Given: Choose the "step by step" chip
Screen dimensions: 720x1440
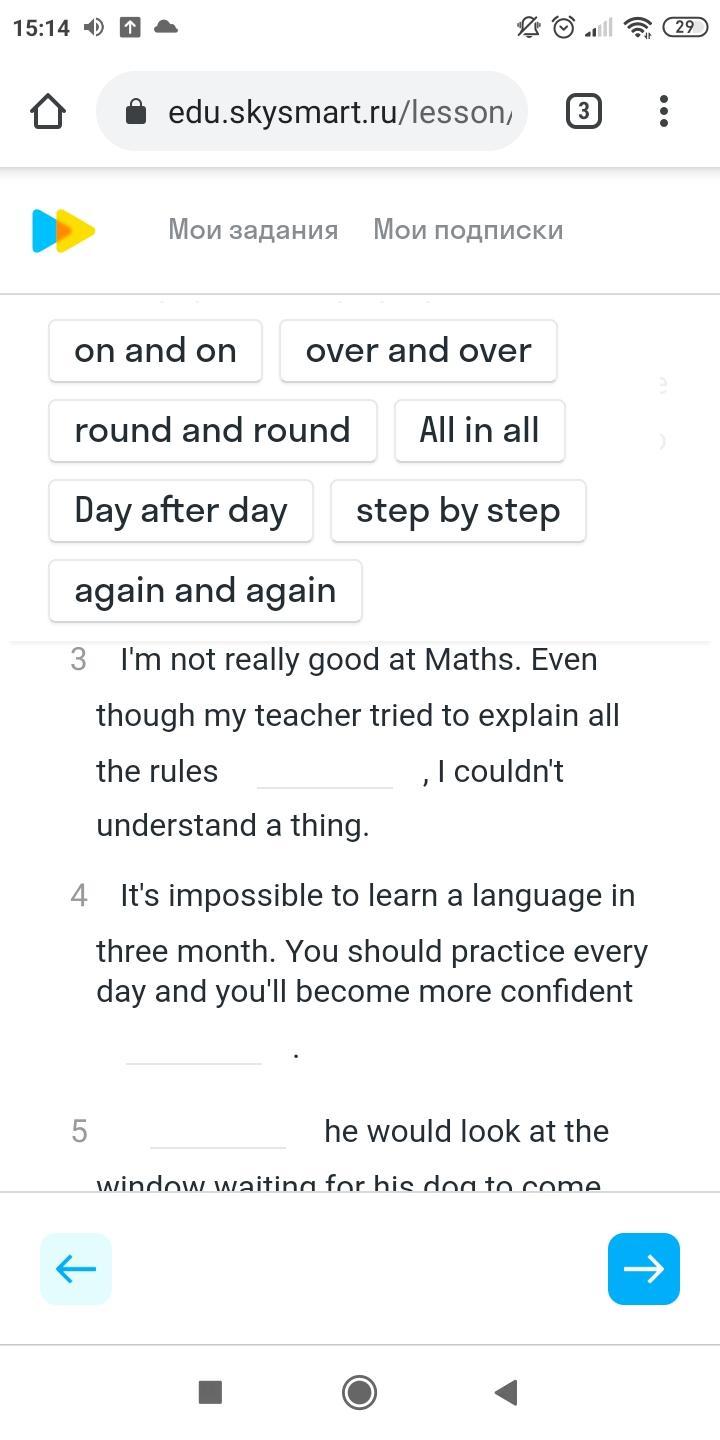Looking at the screenshot, I should point(458,511).
